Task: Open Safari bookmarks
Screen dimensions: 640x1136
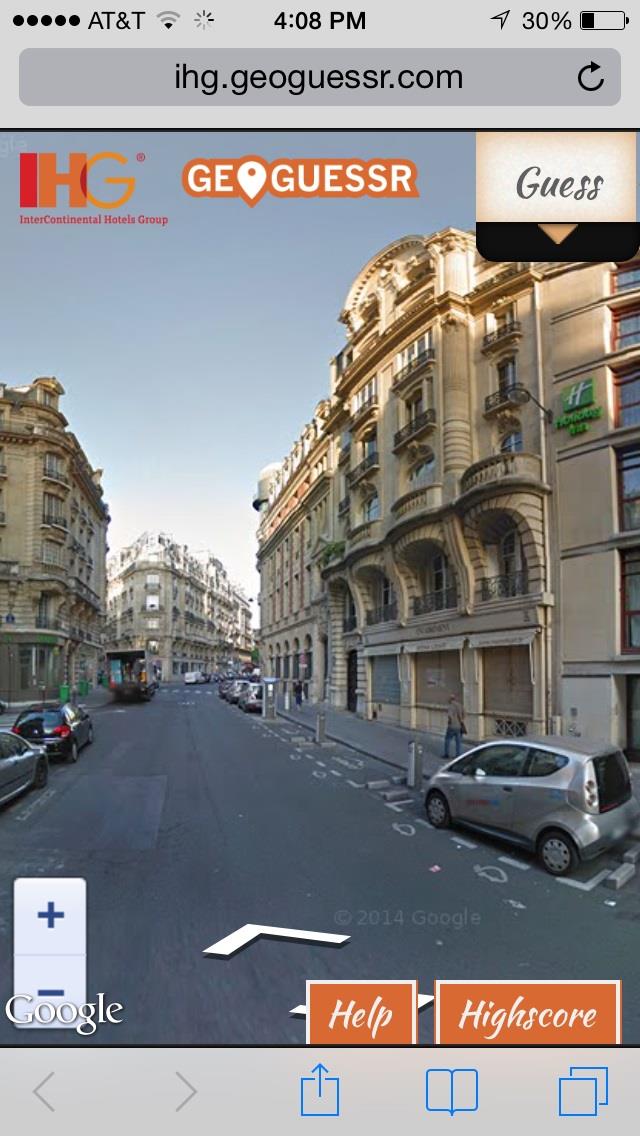Action: pyautogui.click(x=452, y=1091)
